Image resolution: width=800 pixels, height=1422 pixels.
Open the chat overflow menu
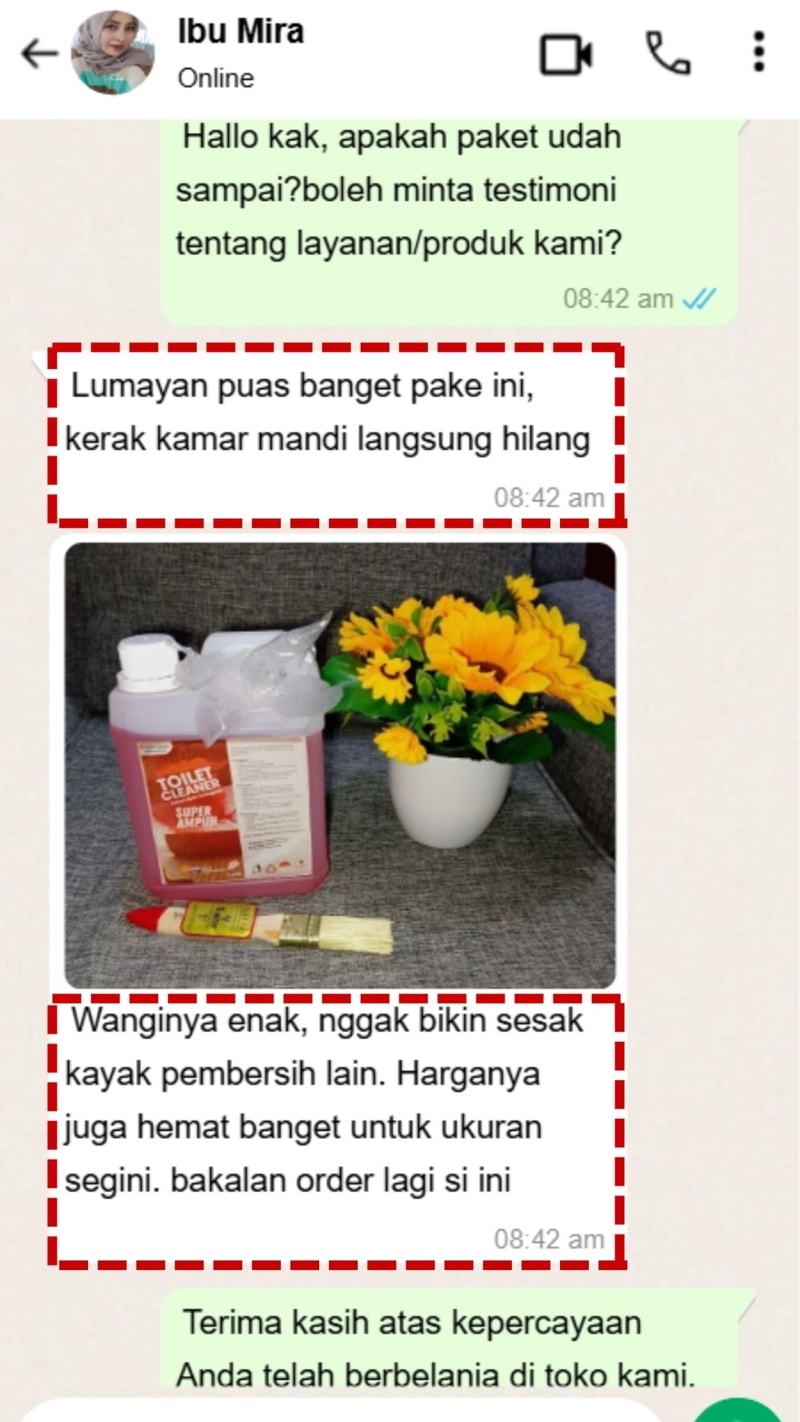[x=759, y=53]
